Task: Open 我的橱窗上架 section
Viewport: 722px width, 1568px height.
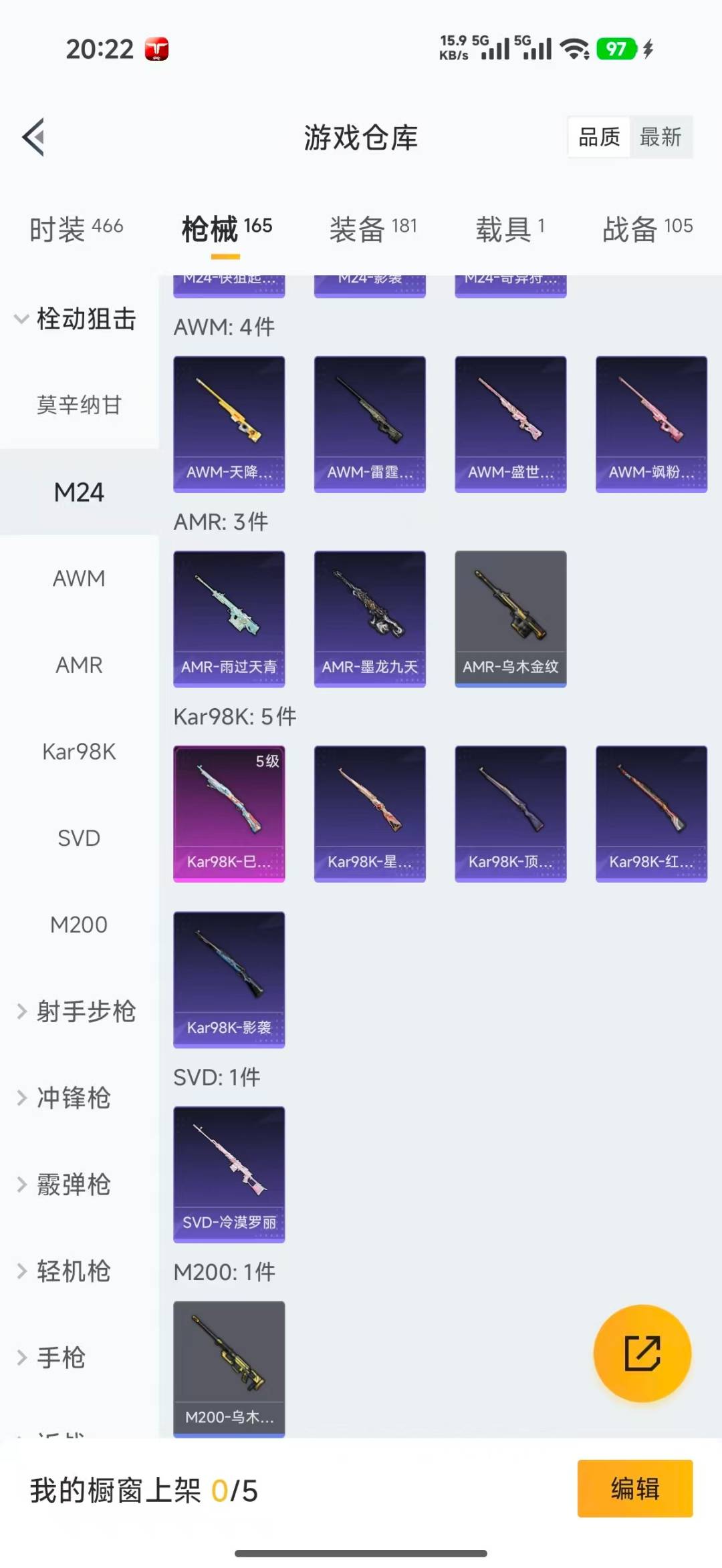Action: pos(144,1491)
